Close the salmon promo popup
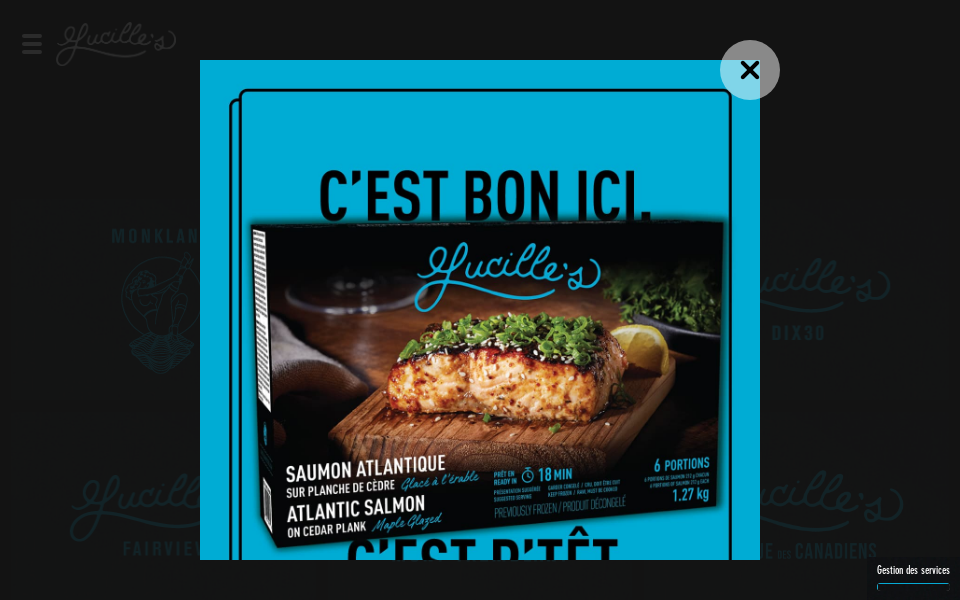The width and height of the screenshot is (960, 600). tap(749, 70)
